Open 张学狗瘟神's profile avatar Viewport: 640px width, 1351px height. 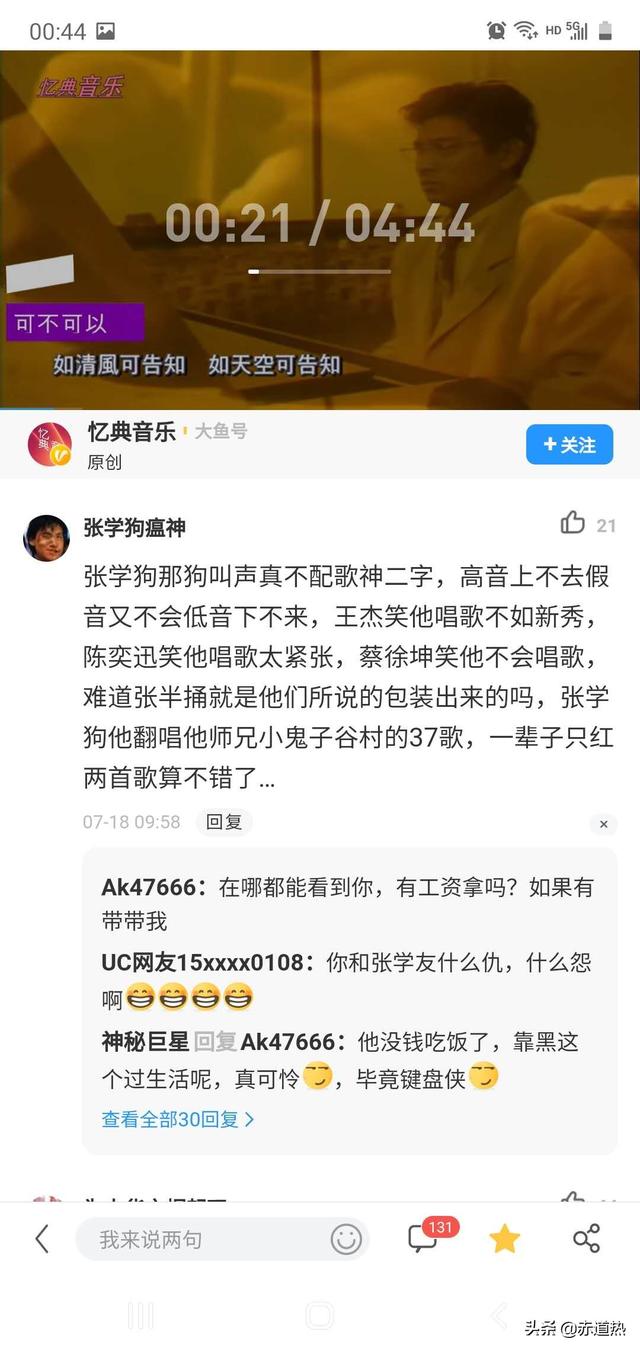click(x=46, y=538)
